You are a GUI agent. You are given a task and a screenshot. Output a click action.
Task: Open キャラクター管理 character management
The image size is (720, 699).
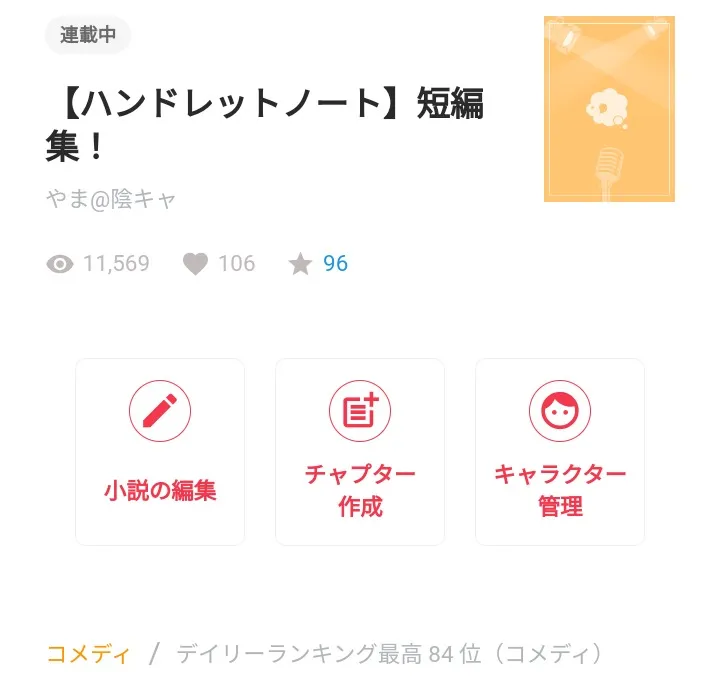point(560,452)
